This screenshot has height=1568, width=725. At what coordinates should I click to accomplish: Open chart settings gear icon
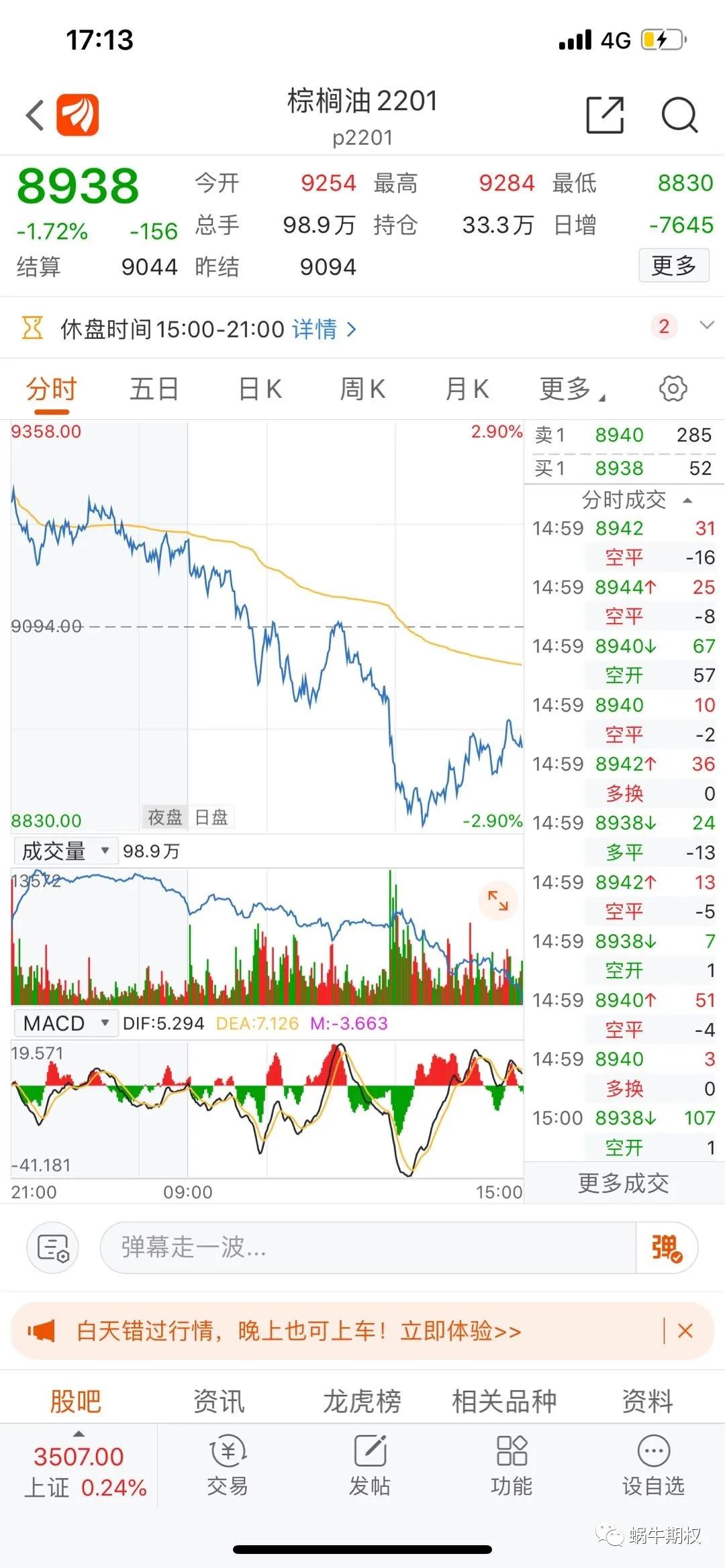[673, 388]
